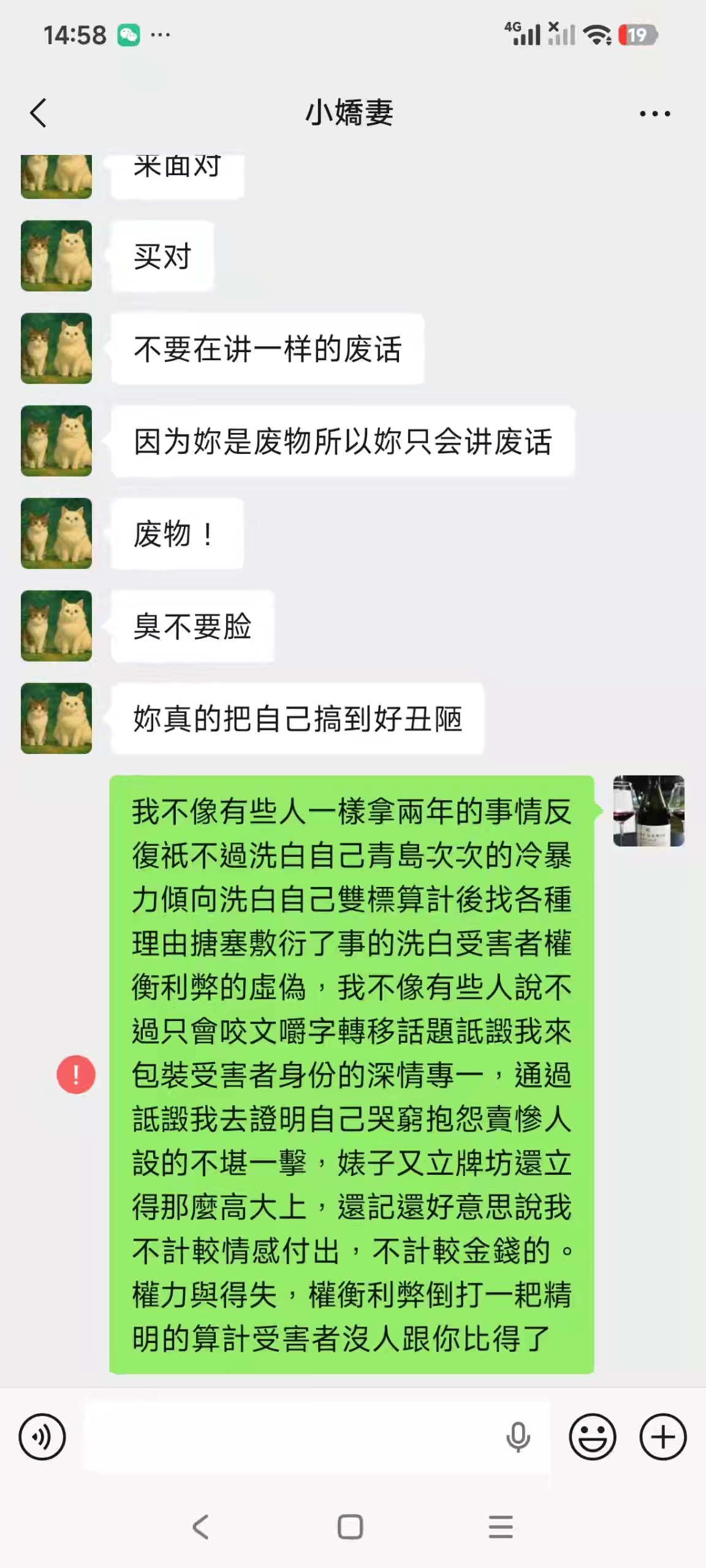Go back from the 小嬌妻 chat
This screenshot has height=1568, width=706.
click(x=38, y=113)
